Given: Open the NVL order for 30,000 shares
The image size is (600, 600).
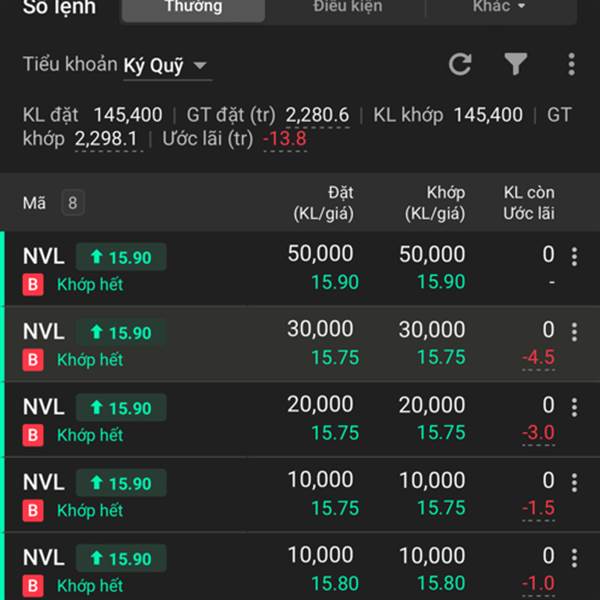Looking at the screenshot, I should click(x=280, y=344).
